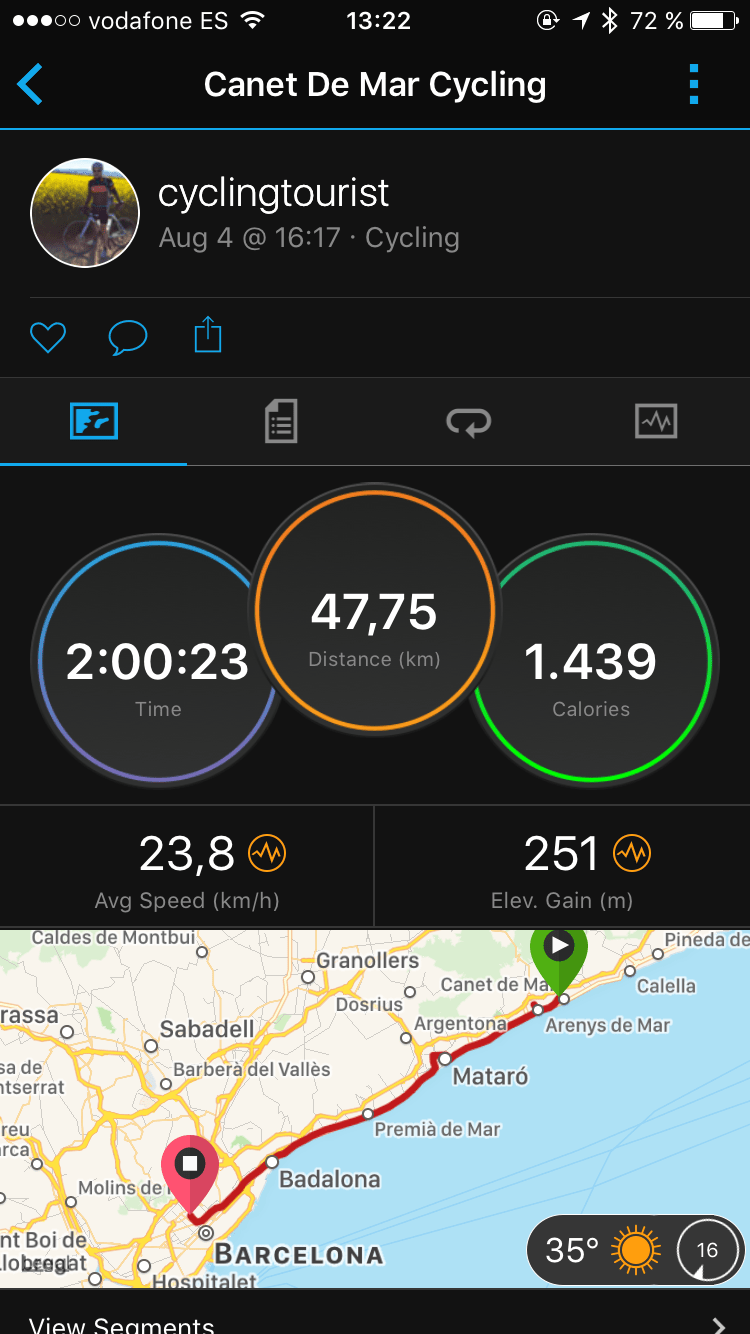Switch to the charts tab
This screenshot has height=1334, width=750.
pos(656,421)
